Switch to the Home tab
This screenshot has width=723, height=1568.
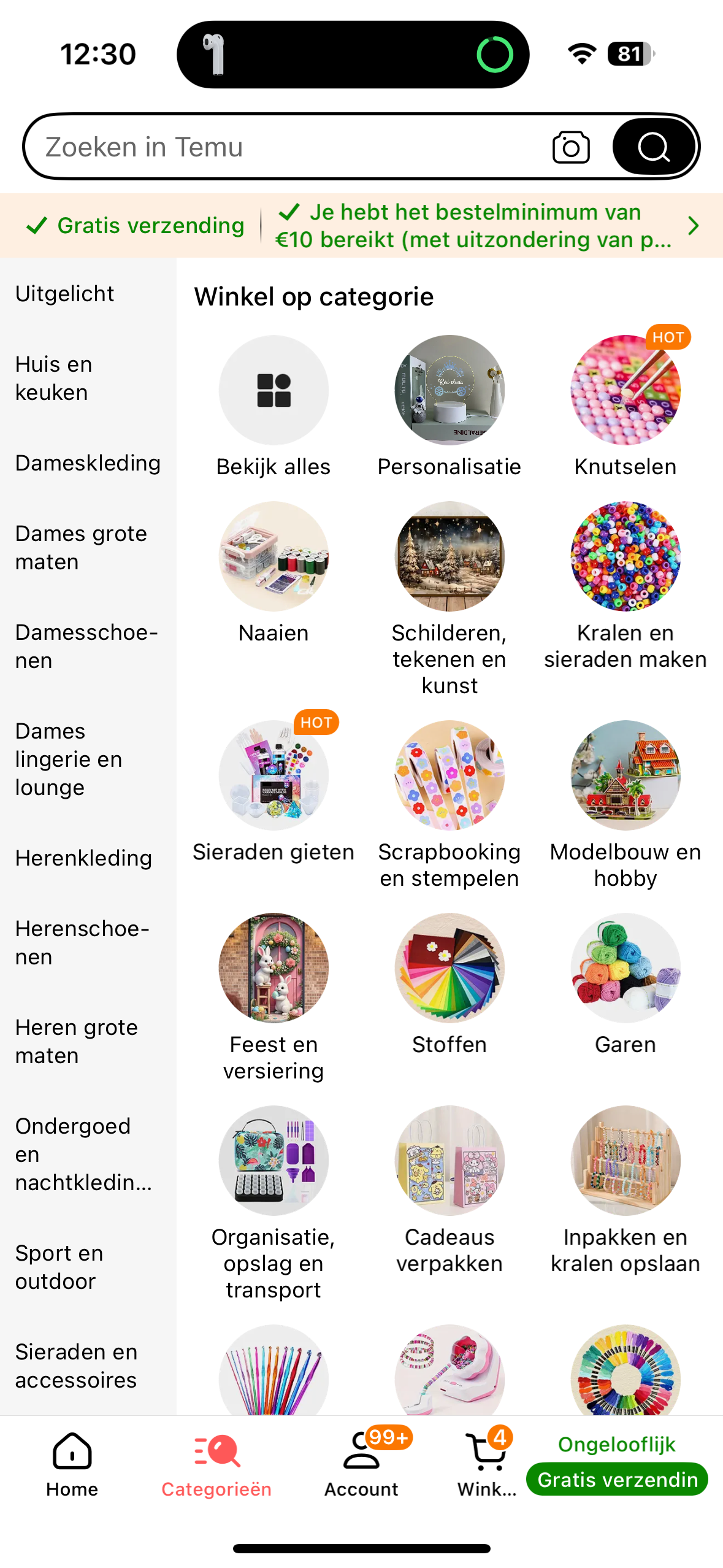(72, 1464)
